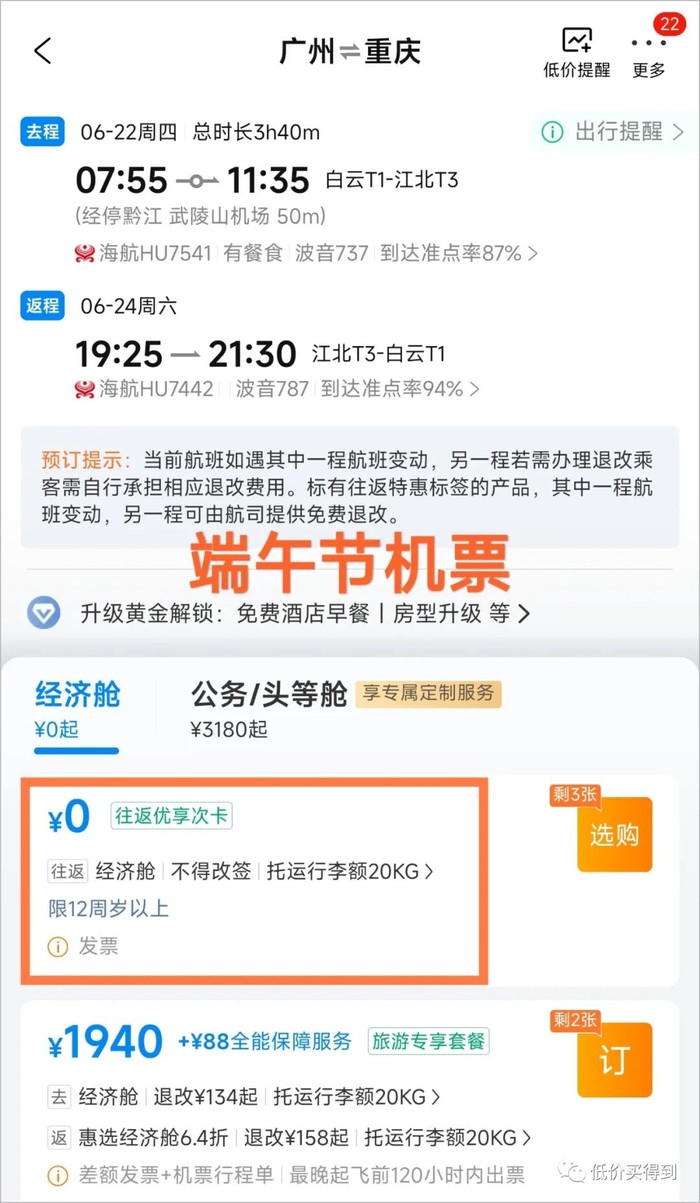Tap 选购 for the ¥0 fare
700x1203 pixels.
(614, 834)
